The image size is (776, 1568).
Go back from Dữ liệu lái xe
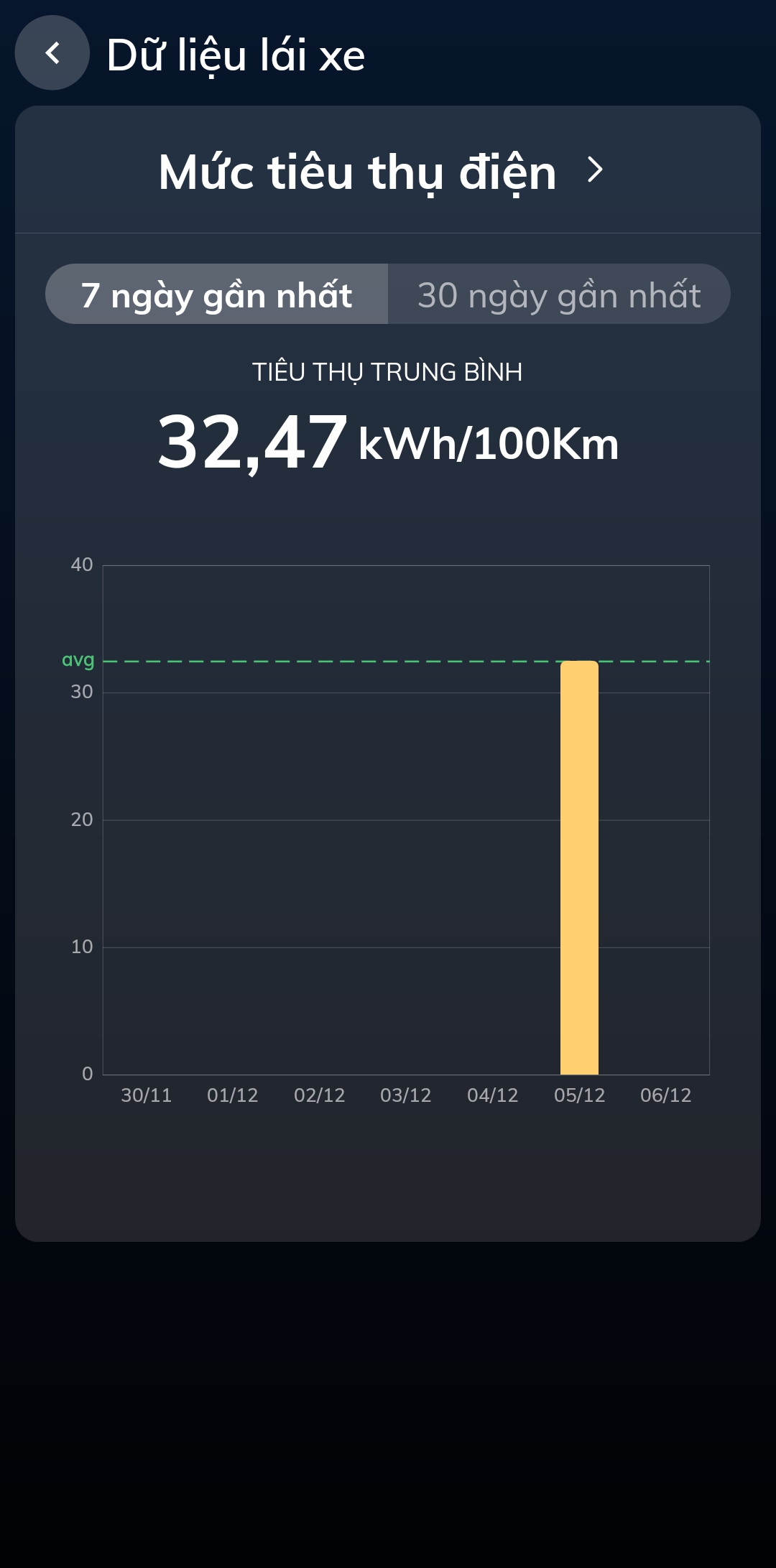point(52,53)
